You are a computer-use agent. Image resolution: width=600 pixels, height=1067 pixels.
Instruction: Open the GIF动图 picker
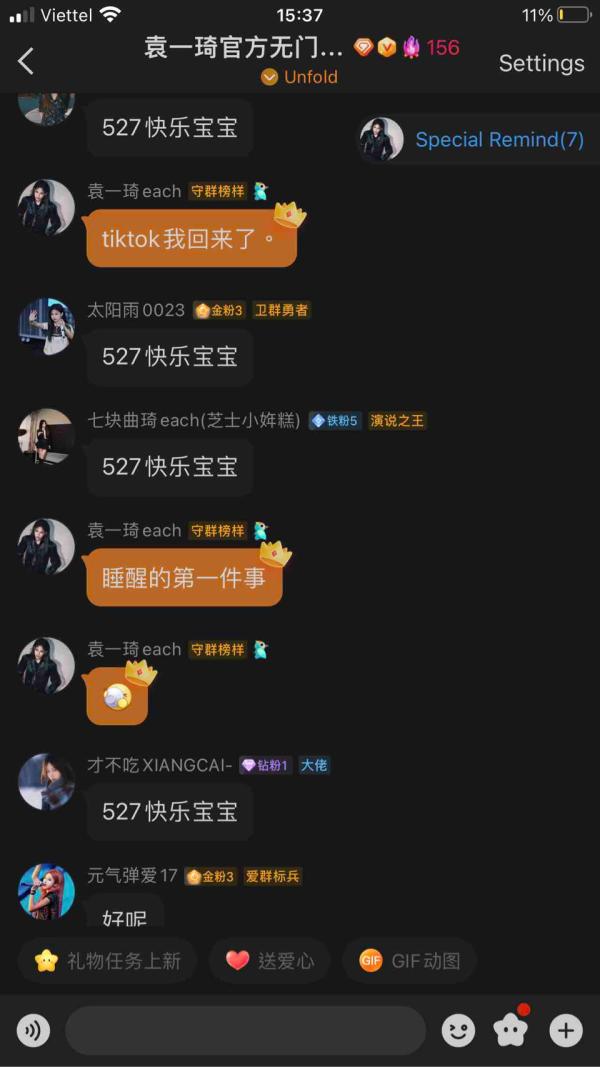pyautogui.click(x=410, y=961)
